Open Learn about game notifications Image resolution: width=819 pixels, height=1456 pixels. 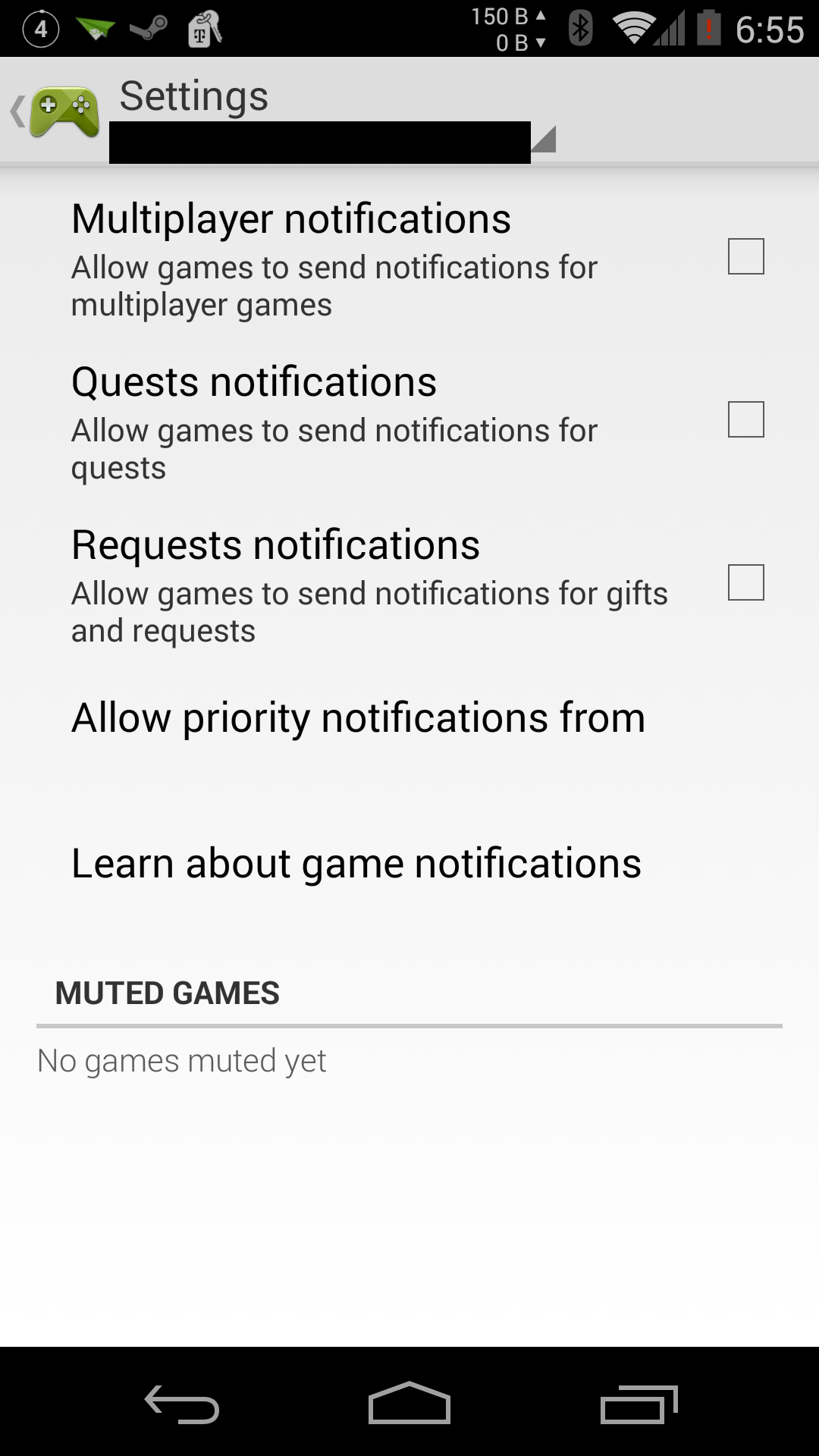[356, 862]
